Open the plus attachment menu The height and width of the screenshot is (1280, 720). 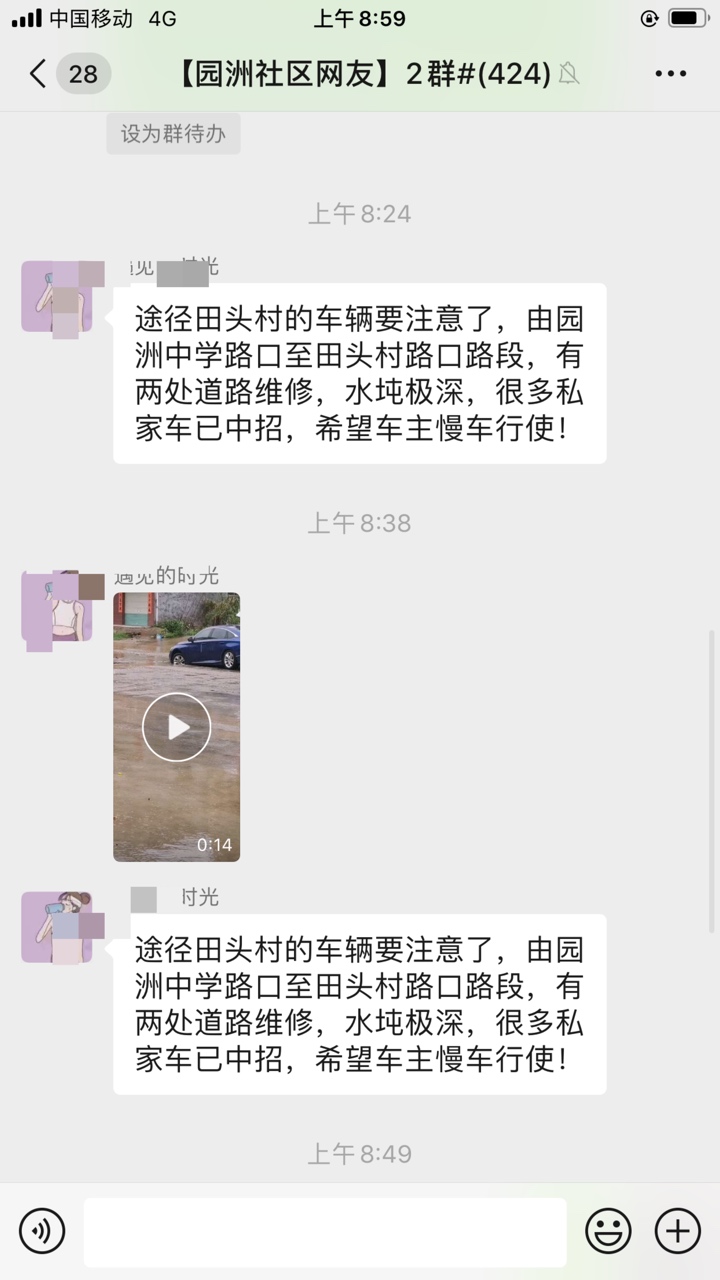[x=677, y=1230]
